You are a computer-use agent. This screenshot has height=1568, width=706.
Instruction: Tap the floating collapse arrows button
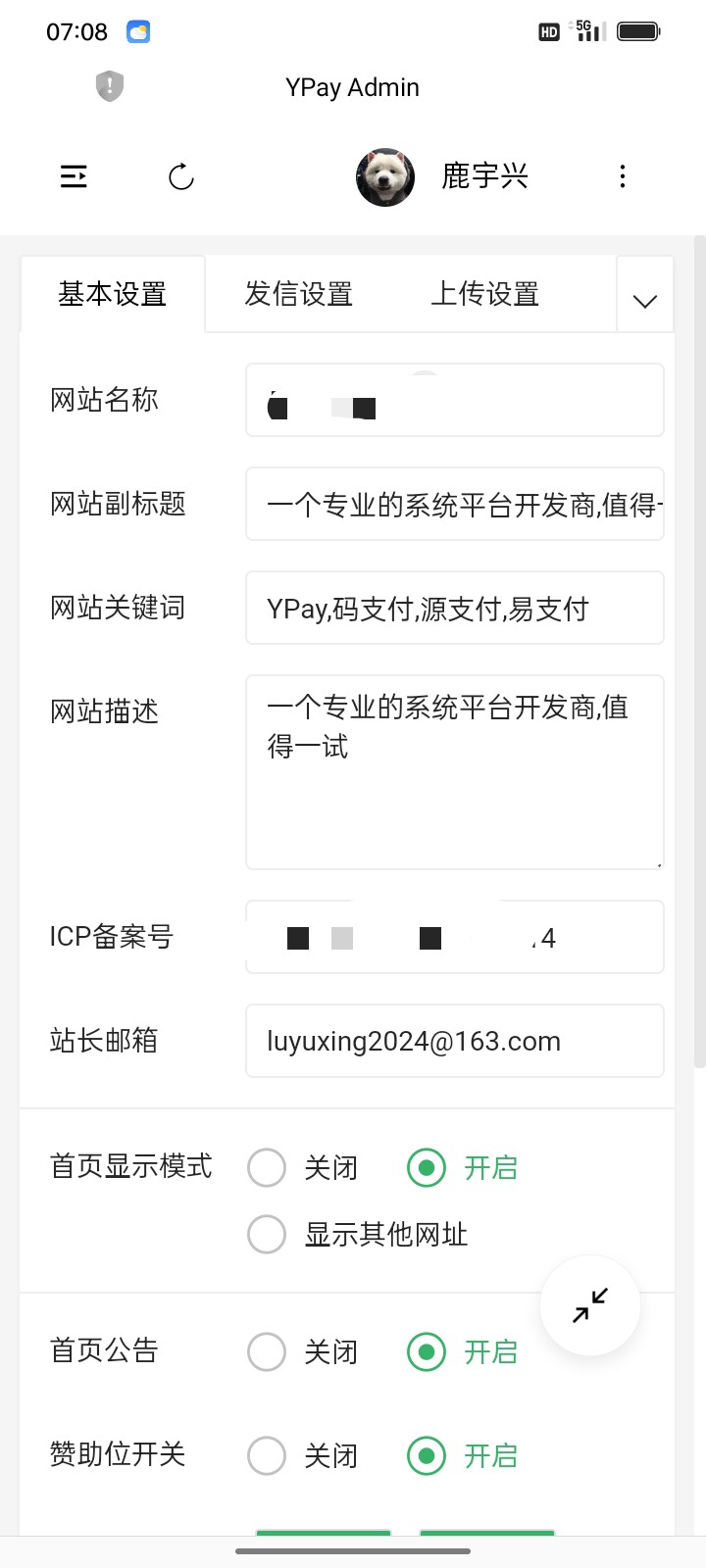click(x=590, y=1305)
